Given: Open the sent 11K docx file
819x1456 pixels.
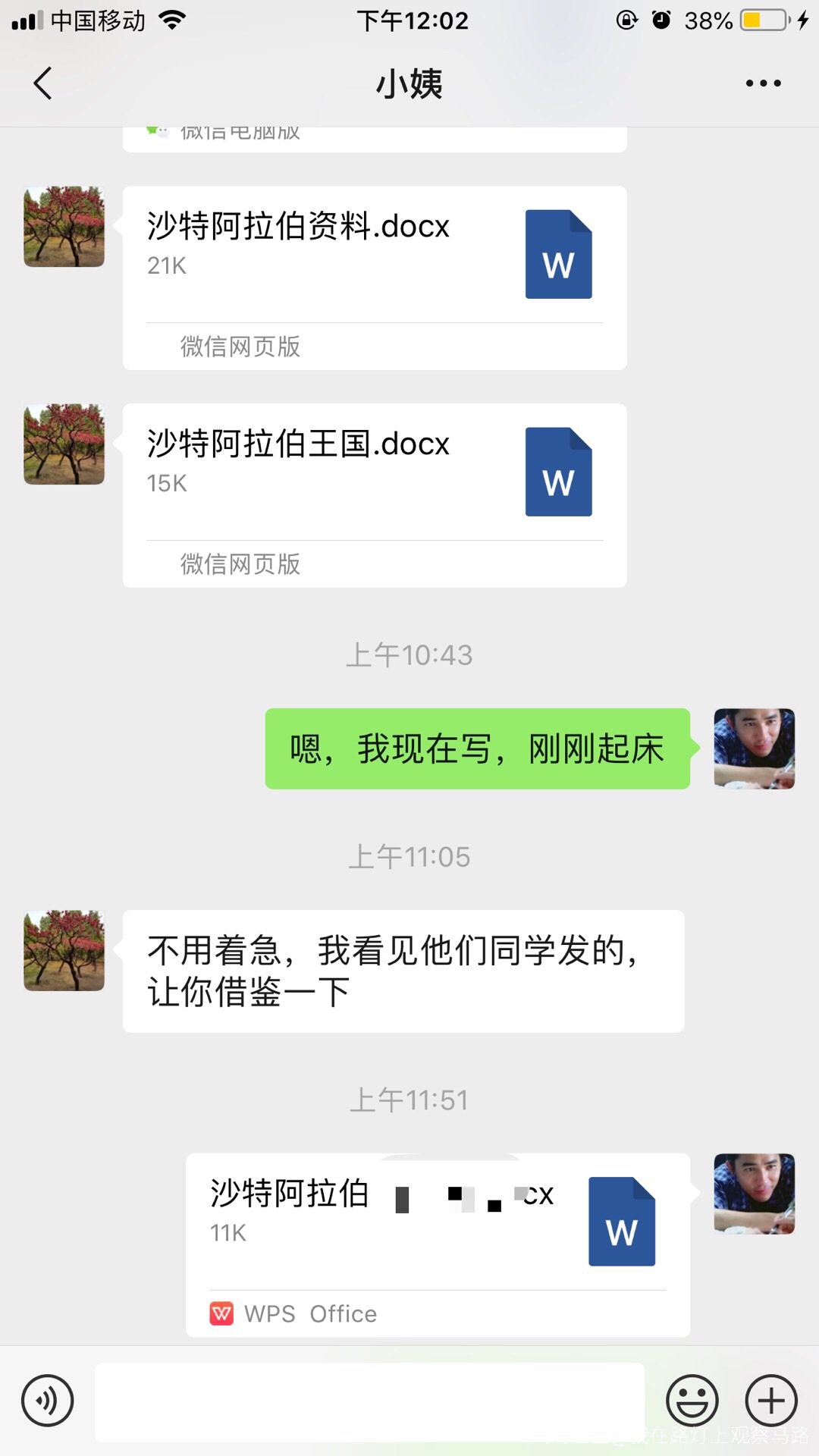Looking at the screenshot, I should coord(437,1221).
